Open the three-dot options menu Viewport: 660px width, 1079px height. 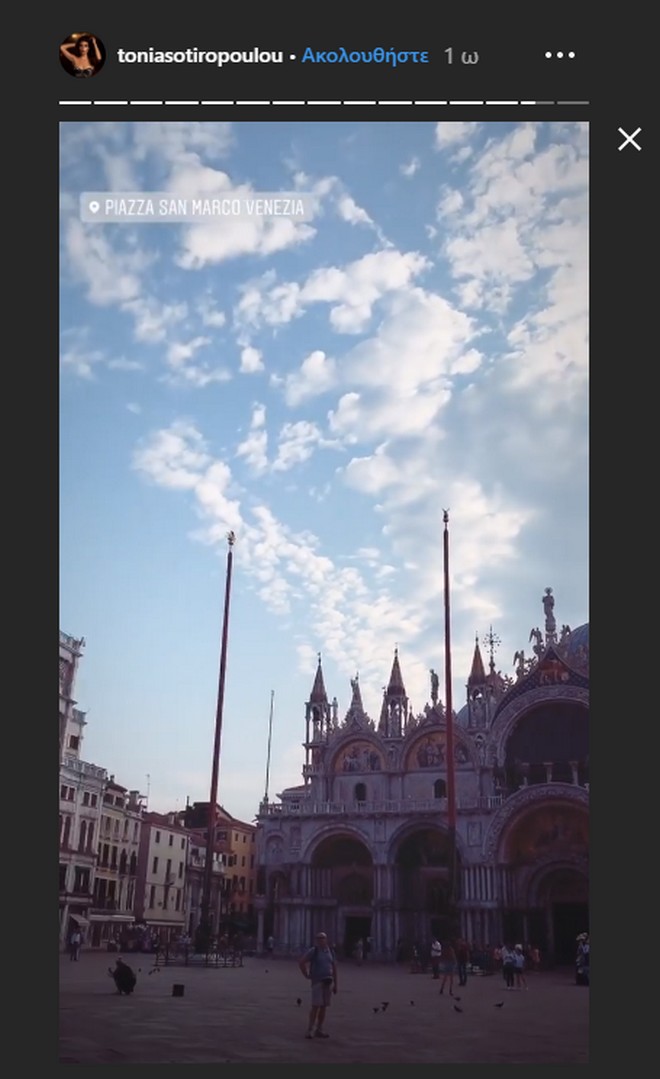[560, 56]
